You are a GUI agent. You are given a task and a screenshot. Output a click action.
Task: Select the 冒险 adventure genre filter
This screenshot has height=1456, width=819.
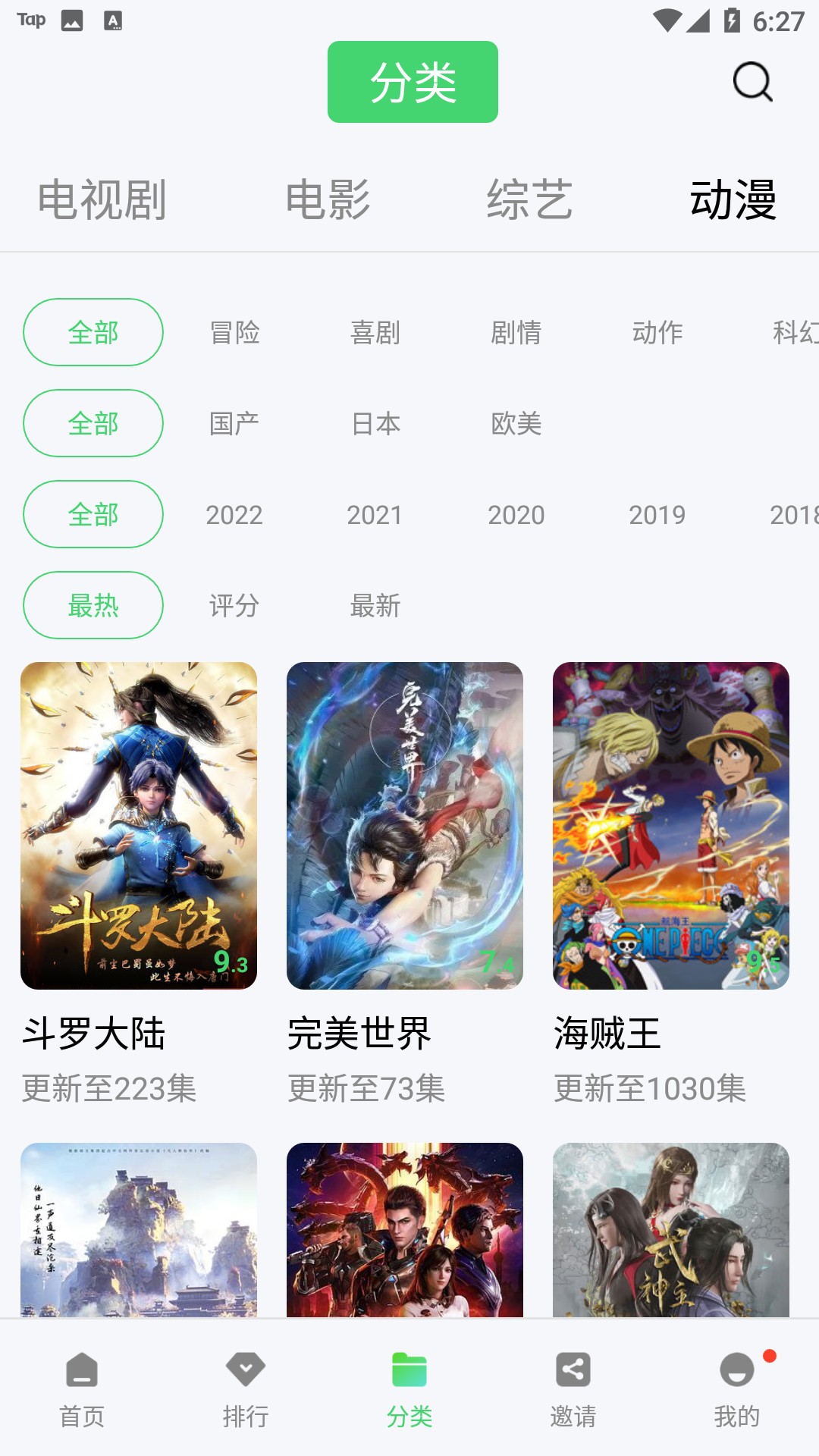tap(234, 332)
